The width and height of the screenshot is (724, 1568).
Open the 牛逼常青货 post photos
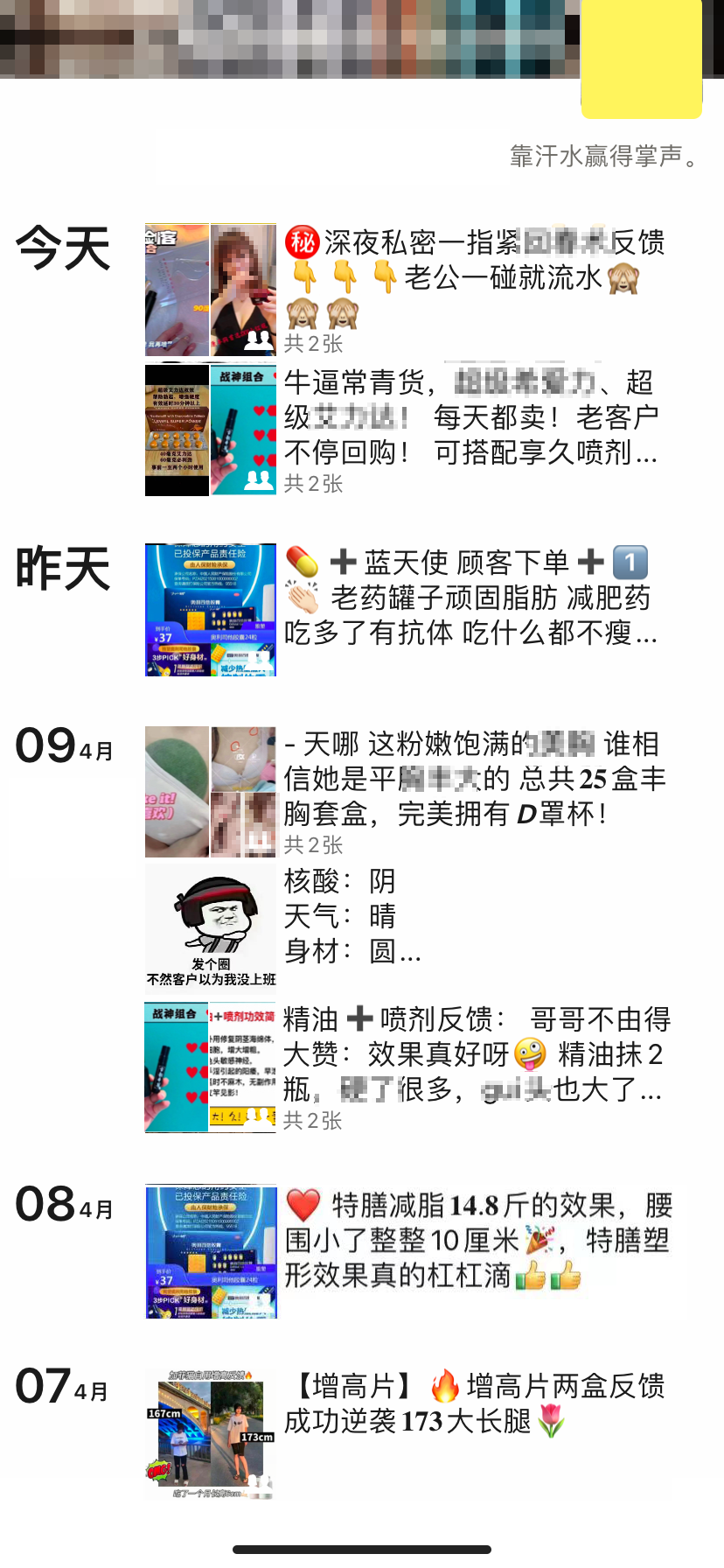211,430
